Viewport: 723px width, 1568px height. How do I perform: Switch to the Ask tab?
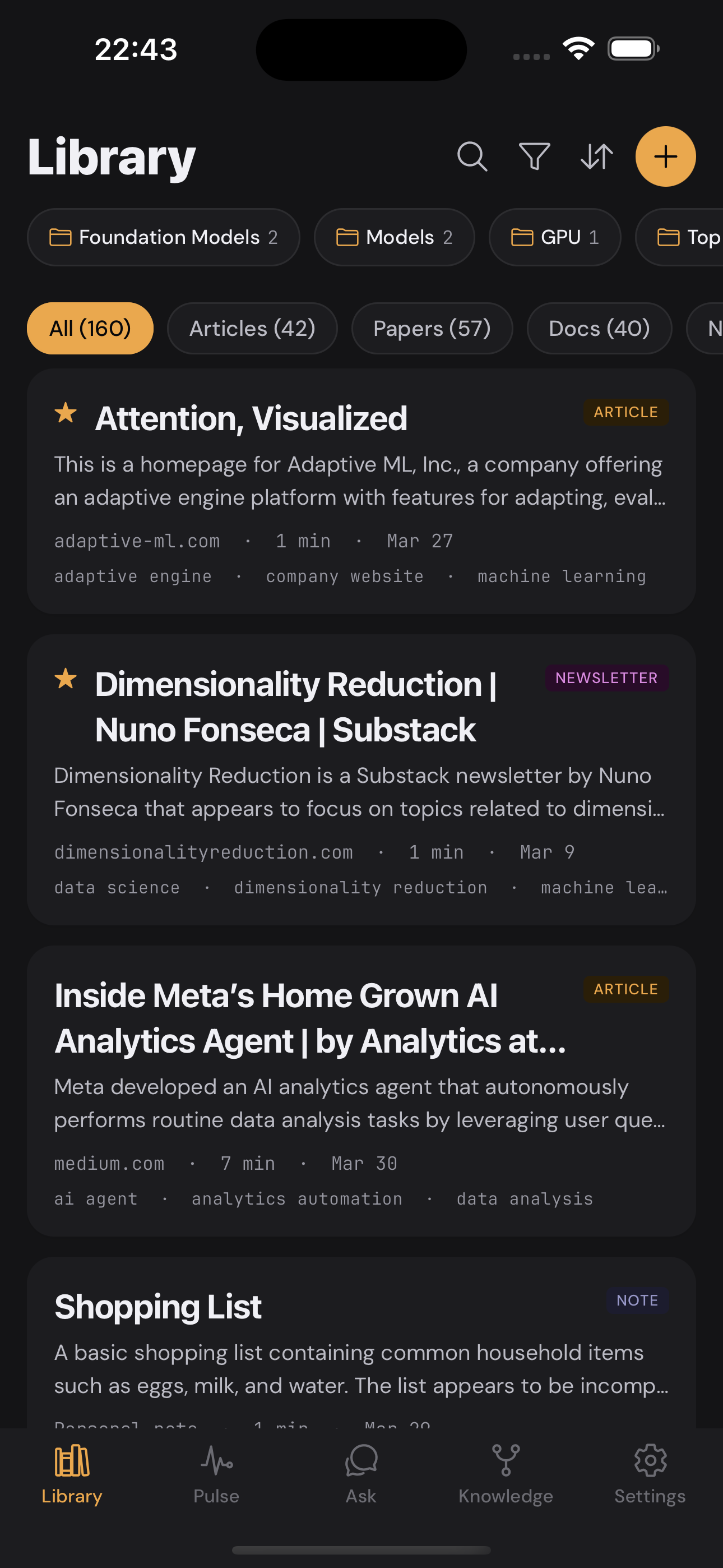click(x=361, y=1474)
